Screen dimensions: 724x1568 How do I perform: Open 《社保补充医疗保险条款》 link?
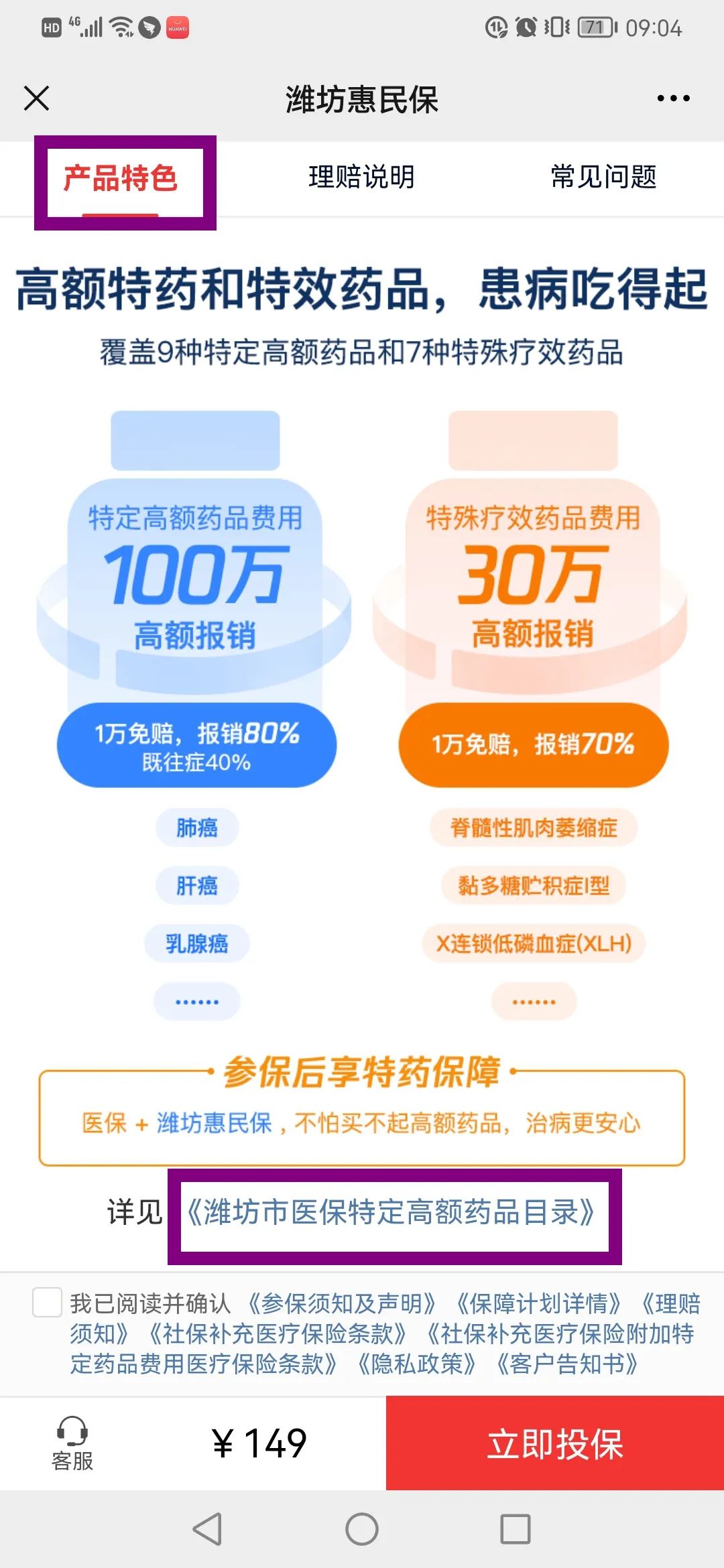[277, 1334]
